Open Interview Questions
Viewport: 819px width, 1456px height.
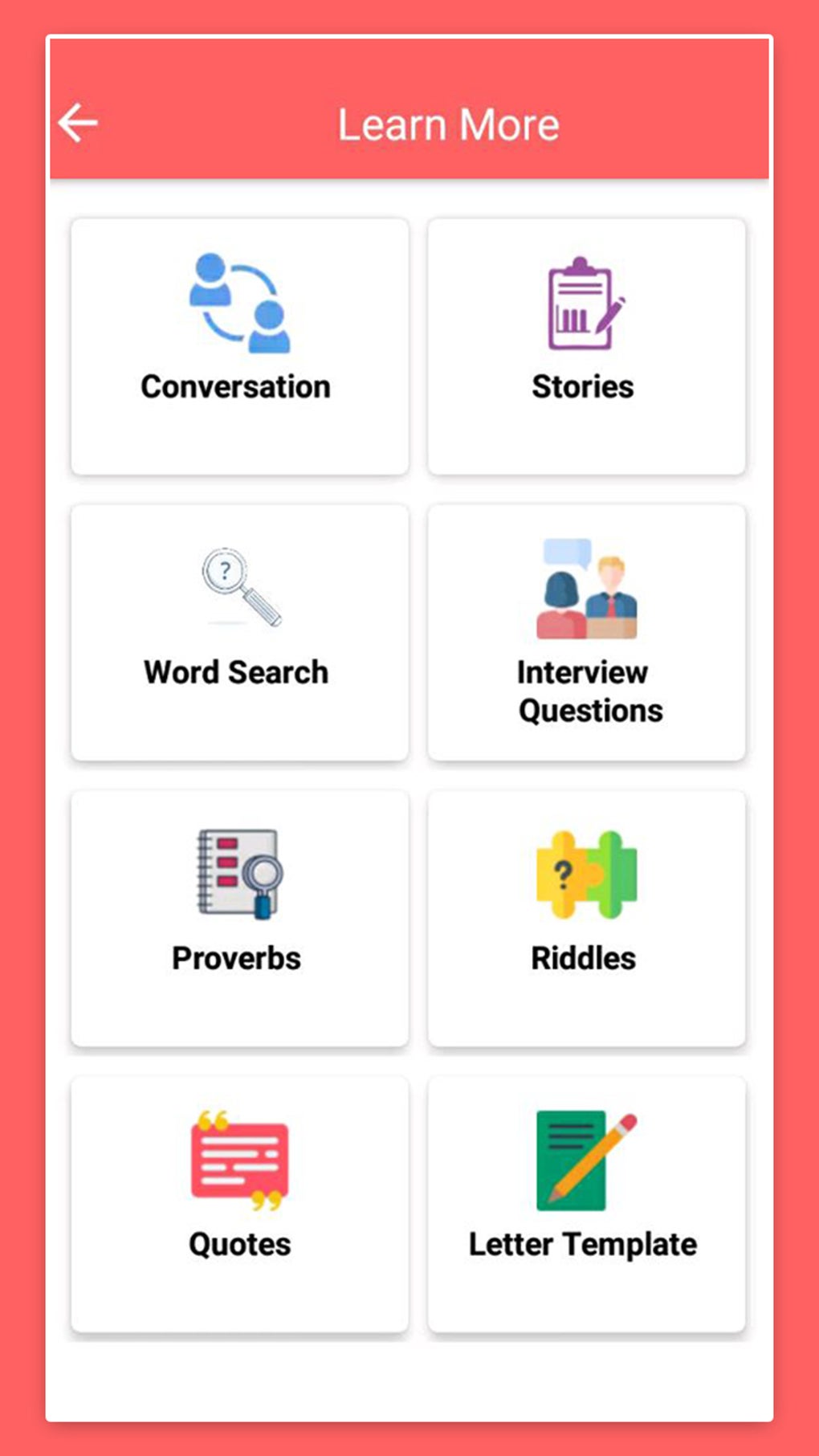pos(586,632)
